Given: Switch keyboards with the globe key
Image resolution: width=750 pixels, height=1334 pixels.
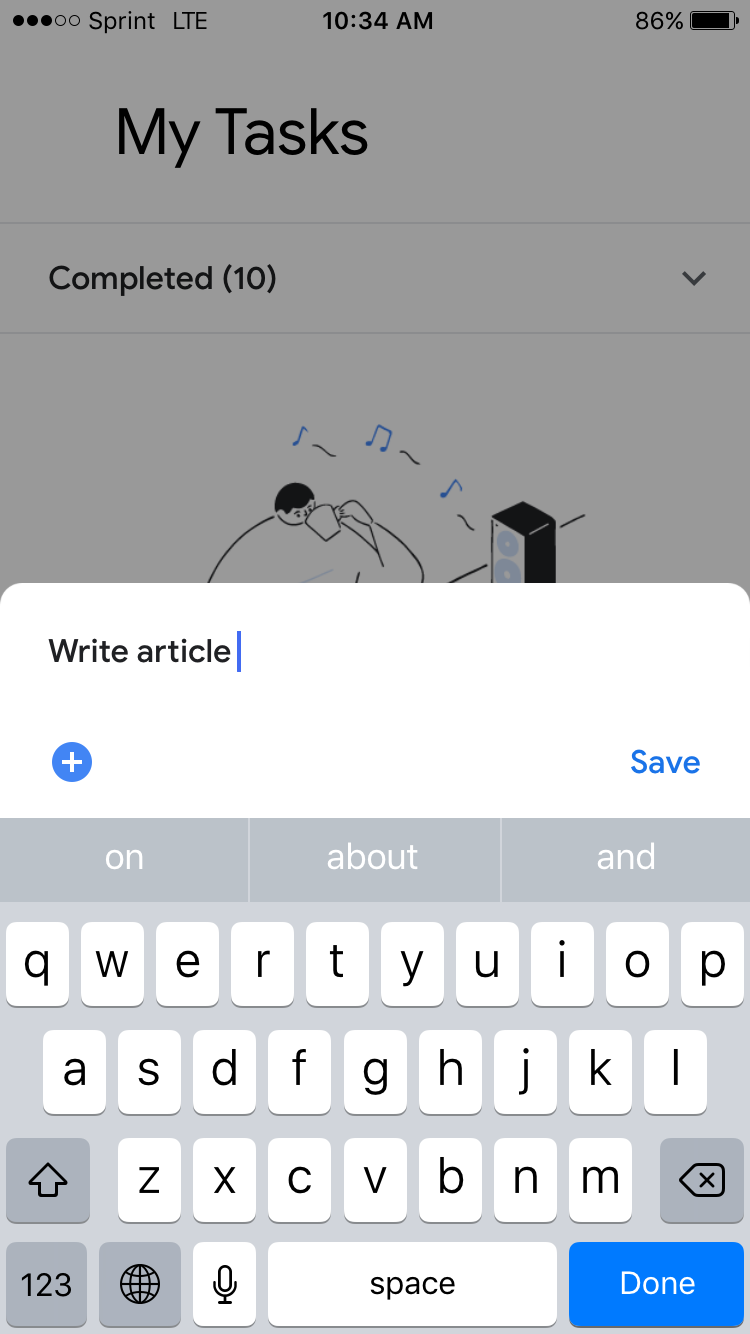Looking at the screenshot, I should coord(140,1284).
